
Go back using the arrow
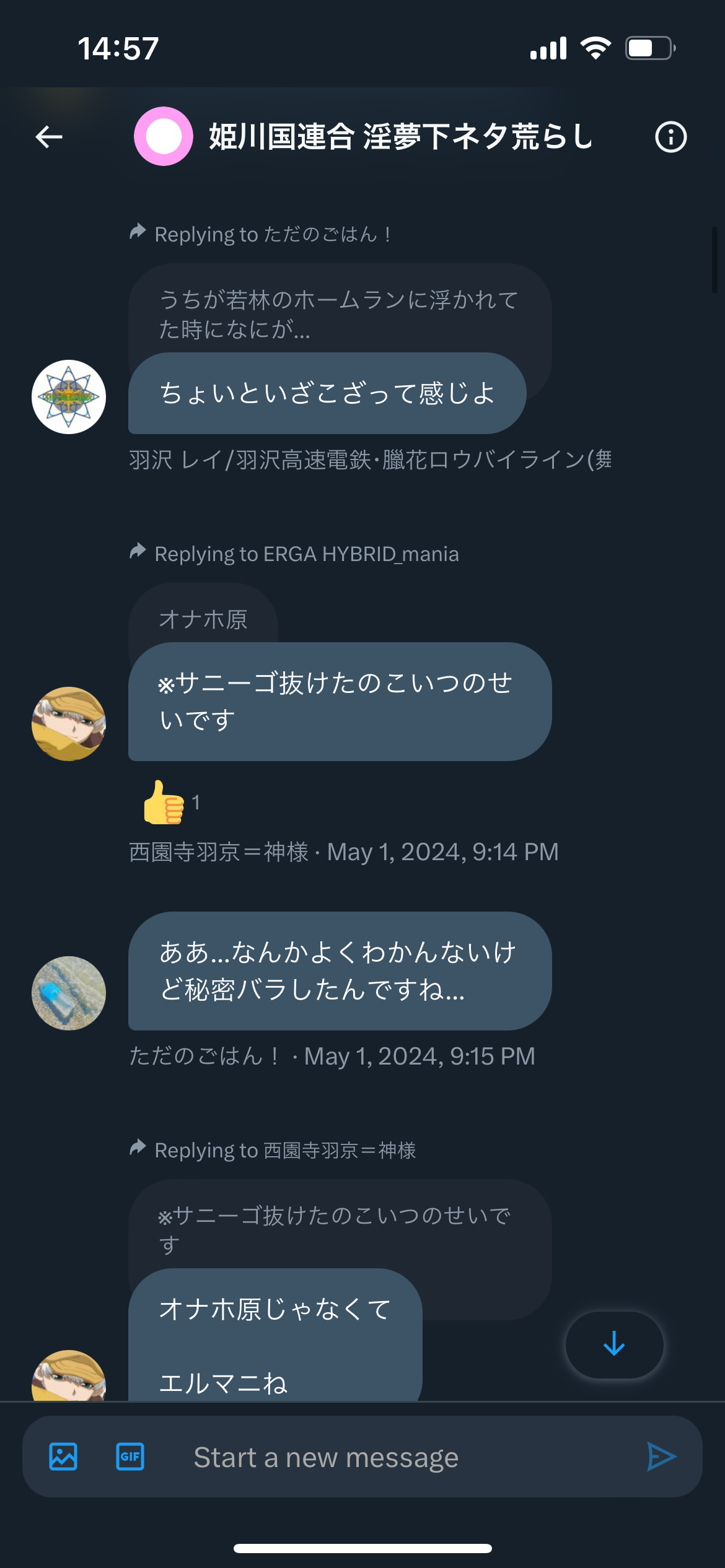49,137
